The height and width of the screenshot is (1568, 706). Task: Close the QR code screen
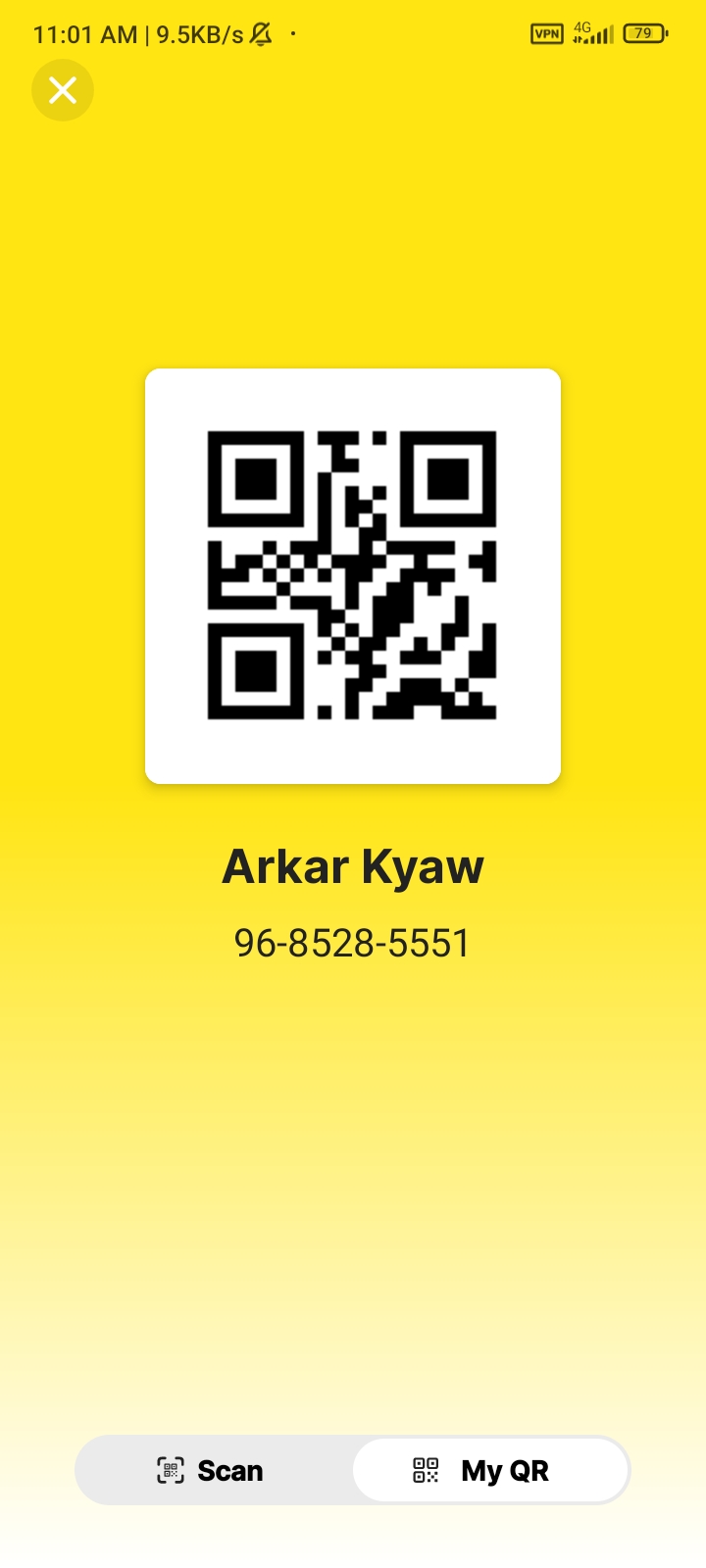(63, 91)
